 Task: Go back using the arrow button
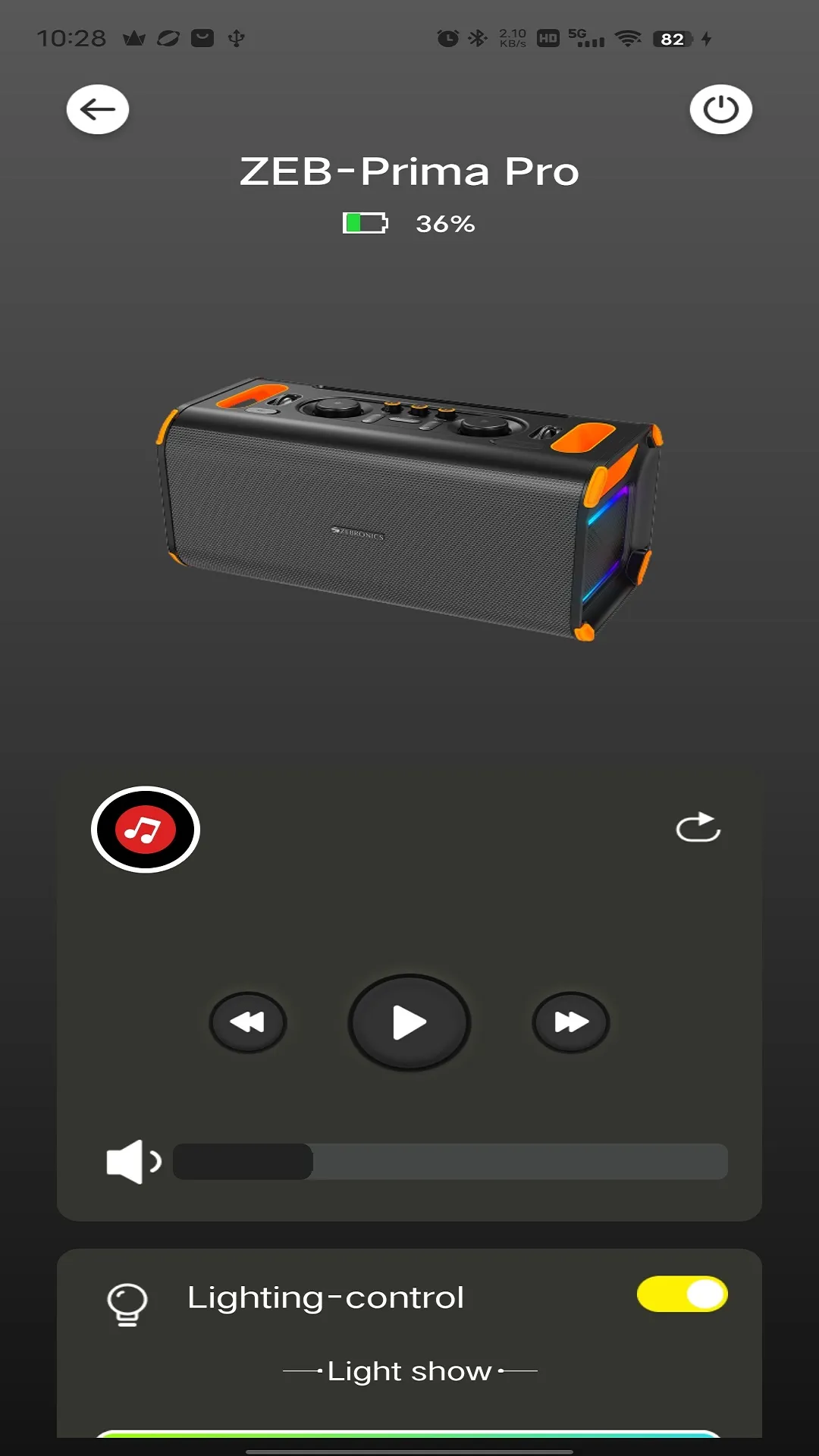tap(98, 109)
